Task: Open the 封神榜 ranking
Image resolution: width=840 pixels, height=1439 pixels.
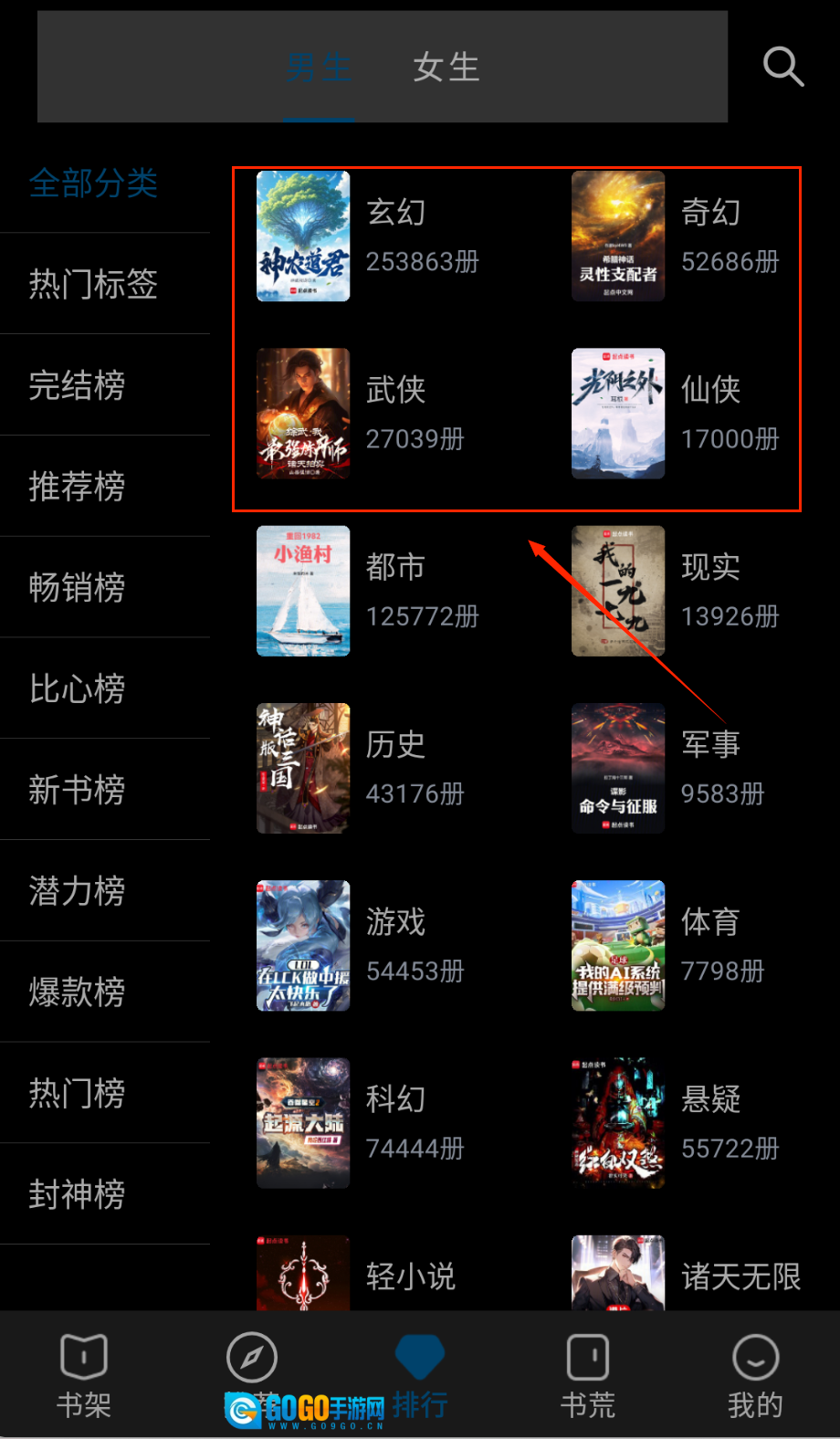Action: [x=77, y=1194]
